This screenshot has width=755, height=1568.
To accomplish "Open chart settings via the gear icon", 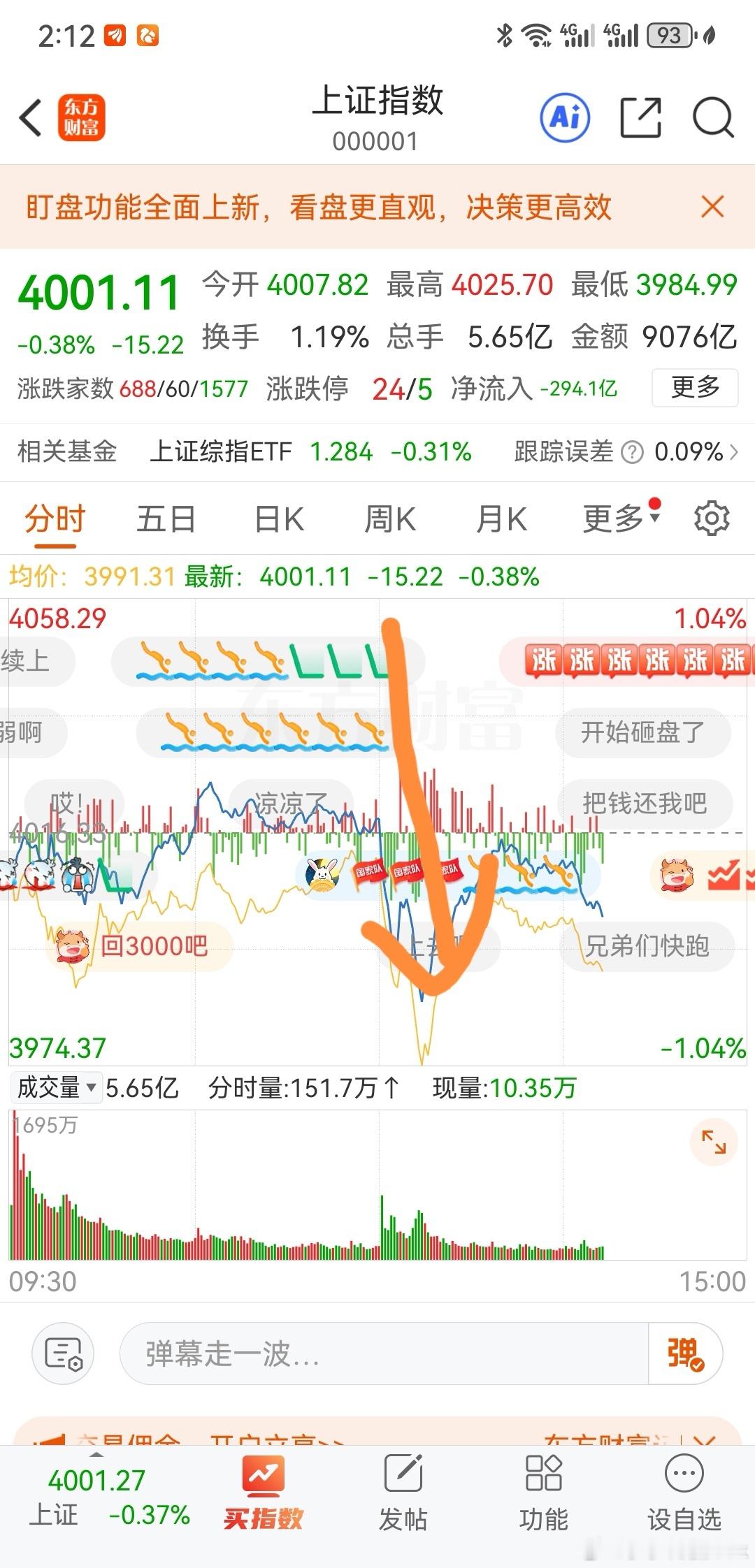I will pos(712,517).
